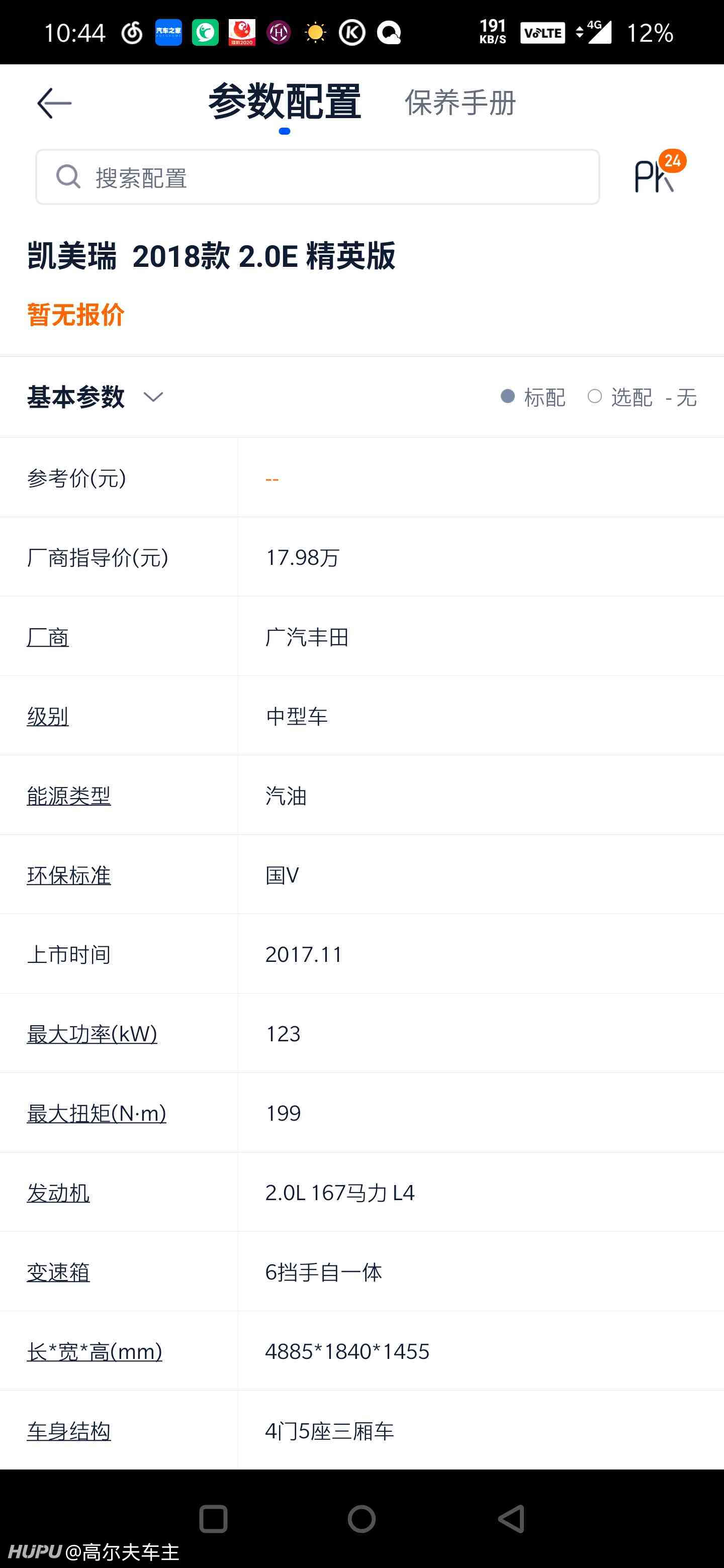Screen dimensions: 724x1568
Task: View 环保标准 explanation link
Action: (x=69, y=875)
